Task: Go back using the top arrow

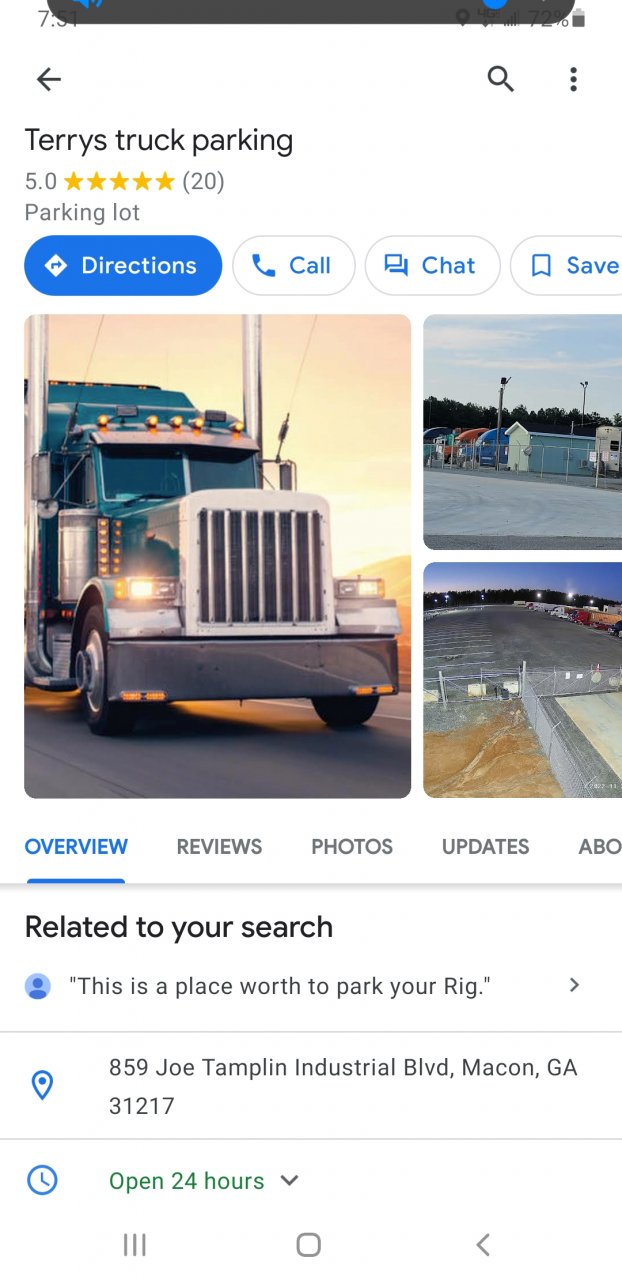Action: (48, 80)
